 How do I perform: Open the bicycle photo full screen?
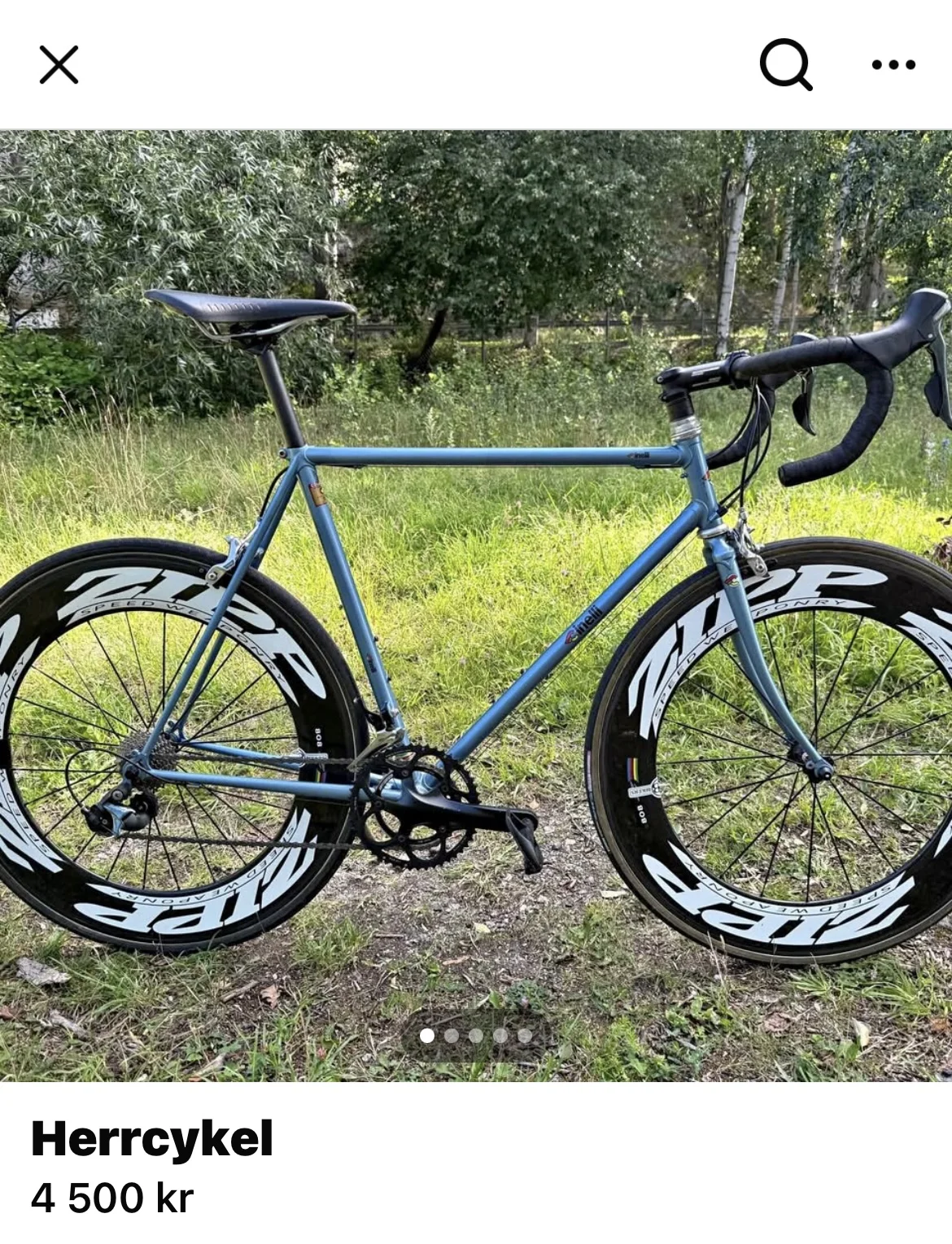pyautogui.click(x=476, y=605)
